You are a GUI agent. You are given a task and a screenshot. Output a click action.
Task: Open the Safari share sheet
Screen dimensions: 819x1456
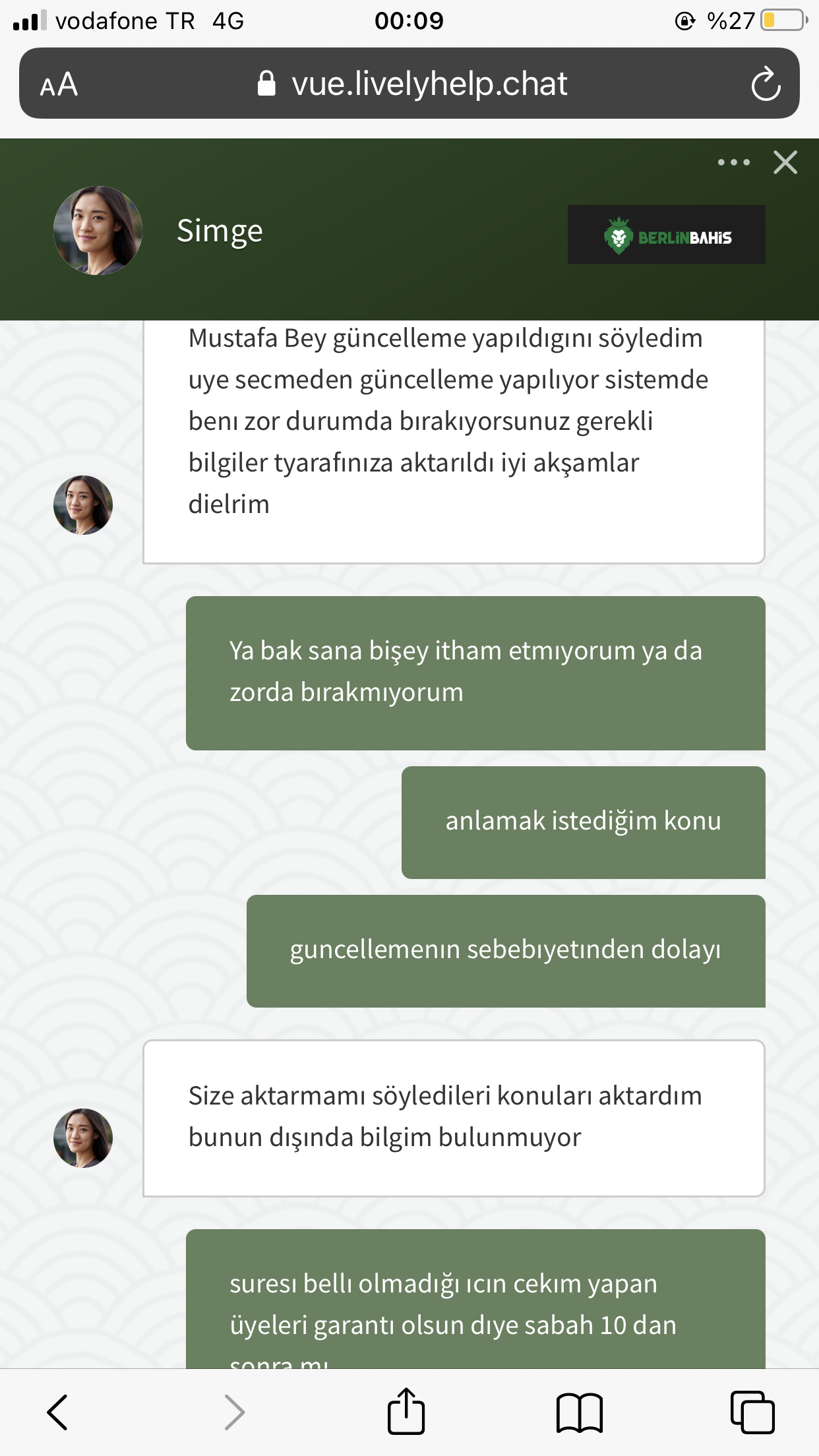[x=406, y=1411]
